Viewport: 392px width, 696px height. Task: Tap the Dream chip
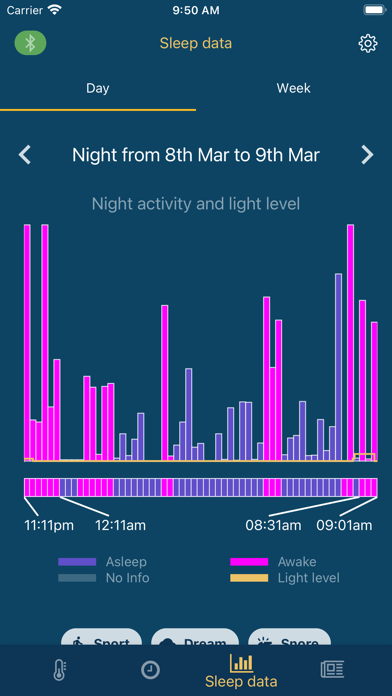click(195, 638)
